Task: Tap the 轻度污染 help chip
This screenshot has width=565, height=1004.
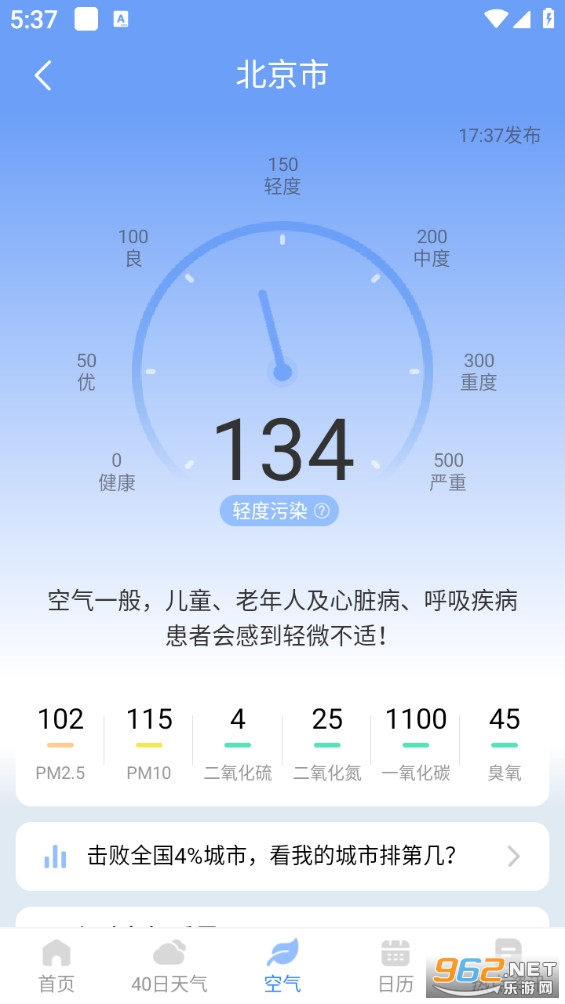Action: tap(279, 511)
